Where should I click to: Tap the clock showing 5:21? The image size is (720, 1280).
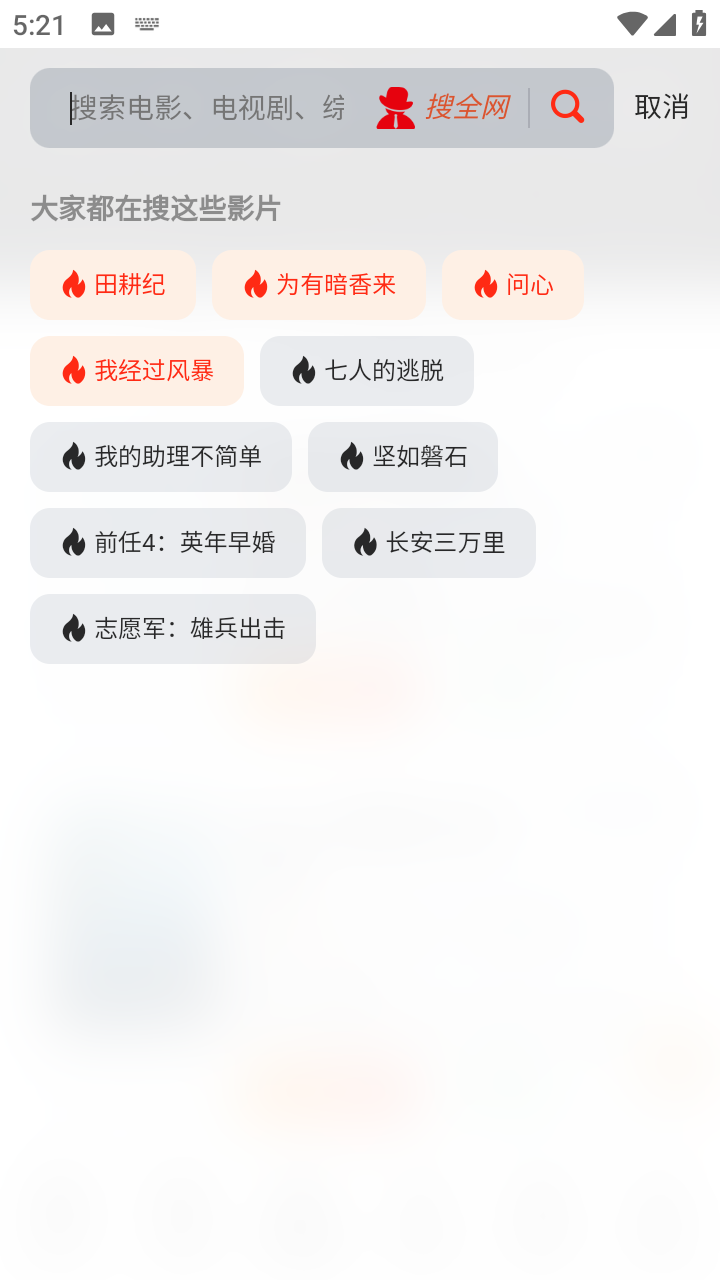36,22
